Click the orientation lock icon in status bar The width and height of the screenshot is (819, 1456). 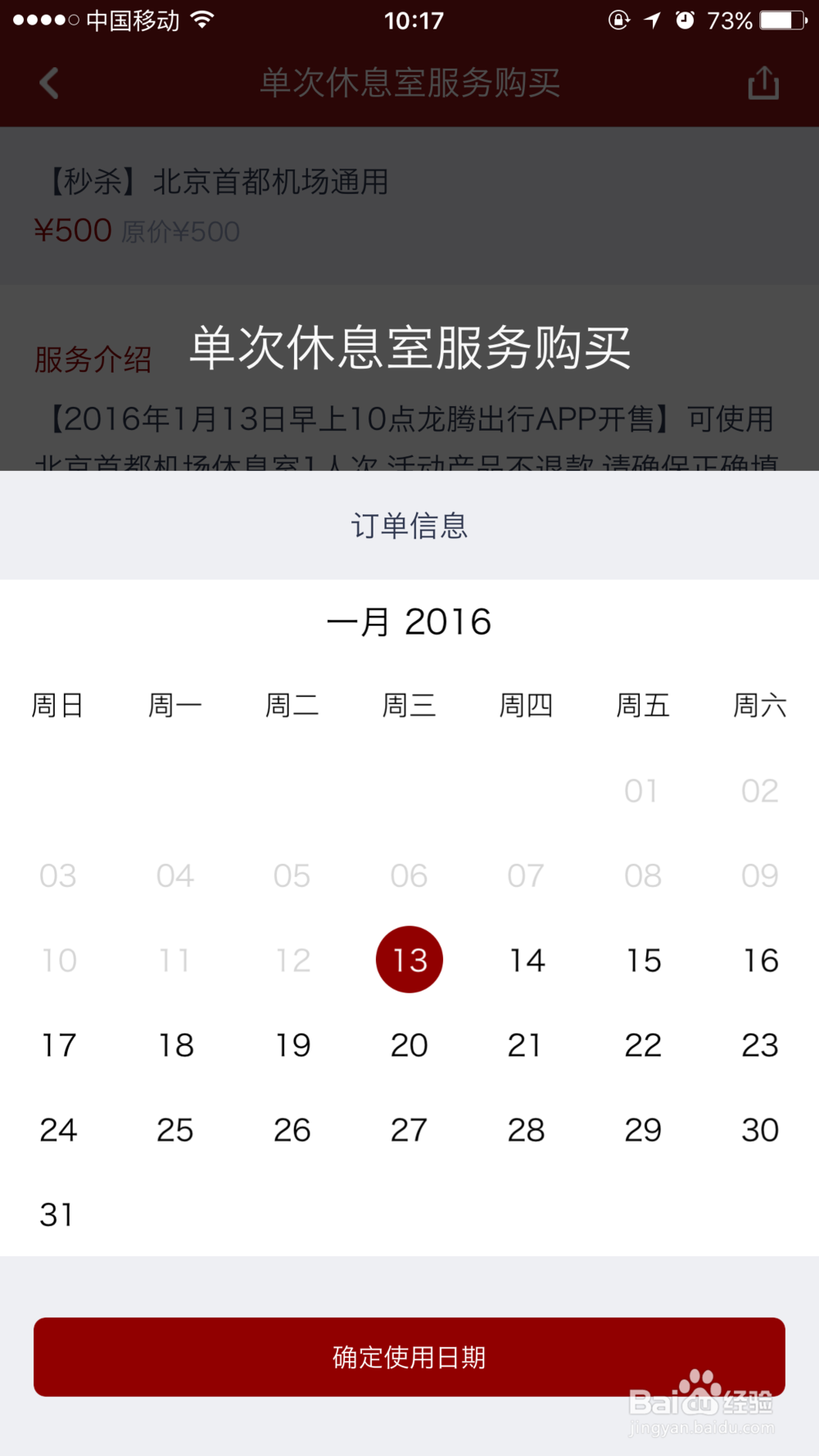(x=620, y=20)
